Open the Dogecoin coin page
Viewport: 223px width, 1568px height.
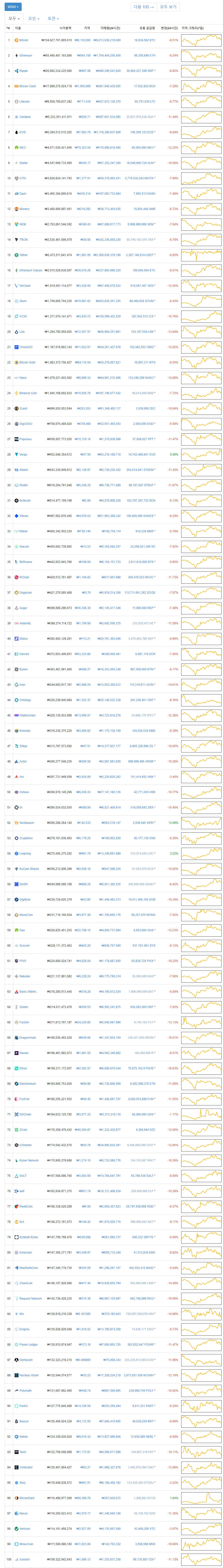[26, 592]
